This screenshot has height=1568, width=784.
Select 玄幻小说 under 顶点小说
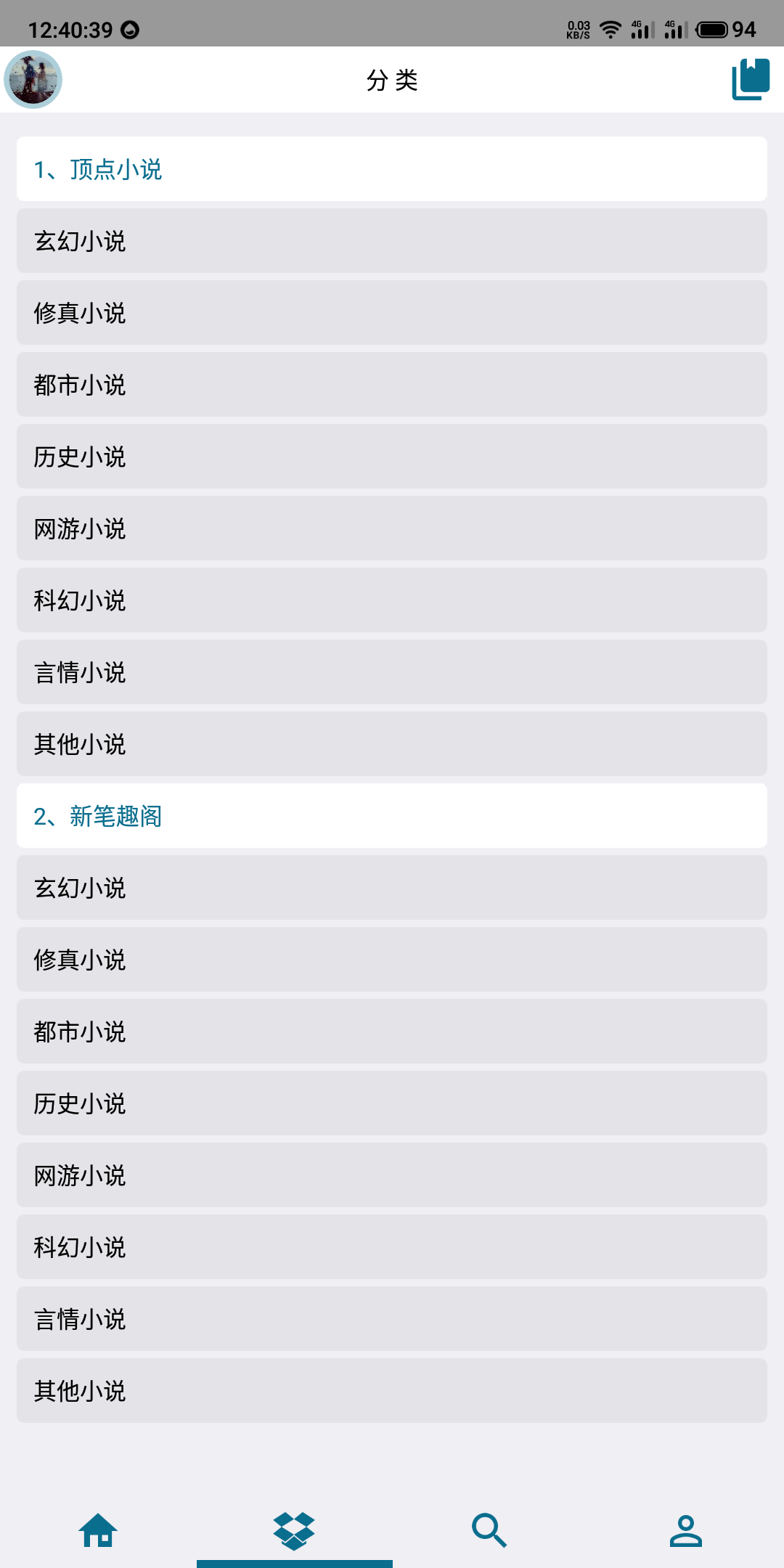pyautogui.click(x=392, y=241)
